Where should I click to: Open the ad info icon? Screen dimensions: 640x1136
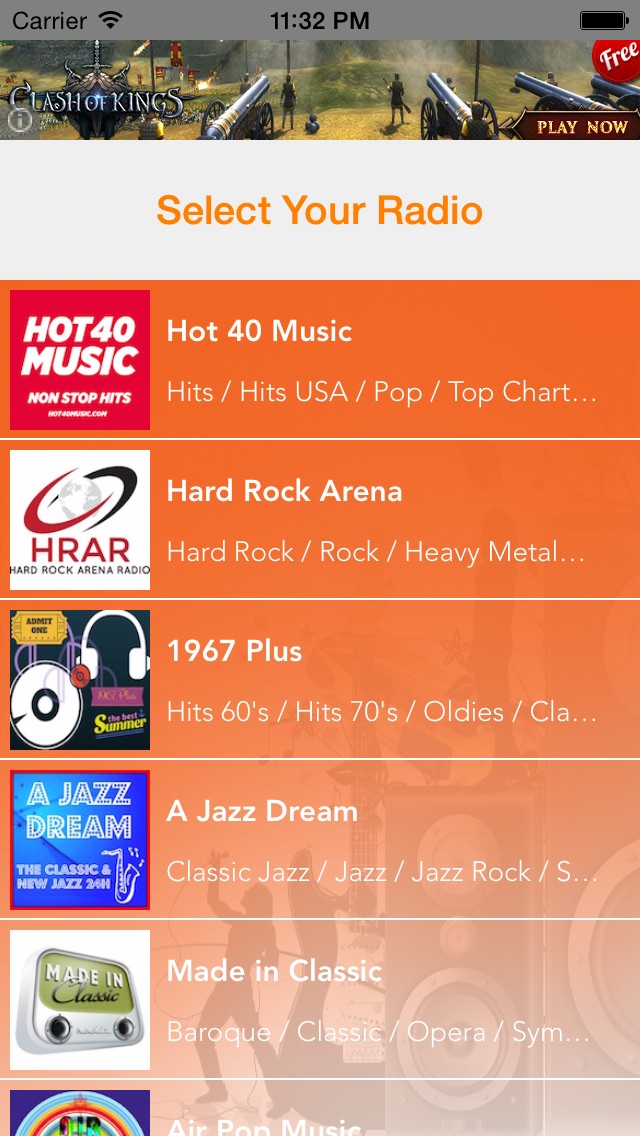(20, 121)
